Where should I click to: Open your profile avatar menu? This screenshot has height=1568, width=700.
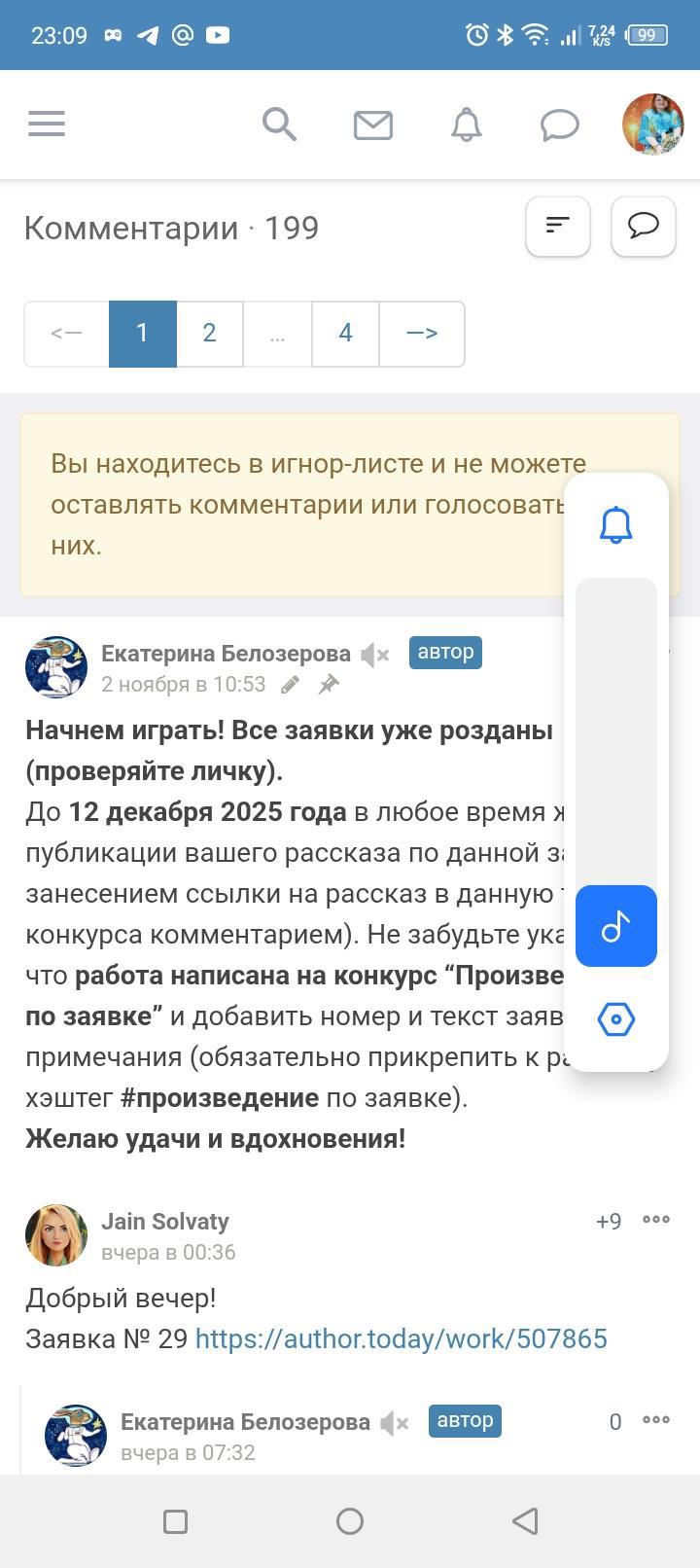point(652,125)
